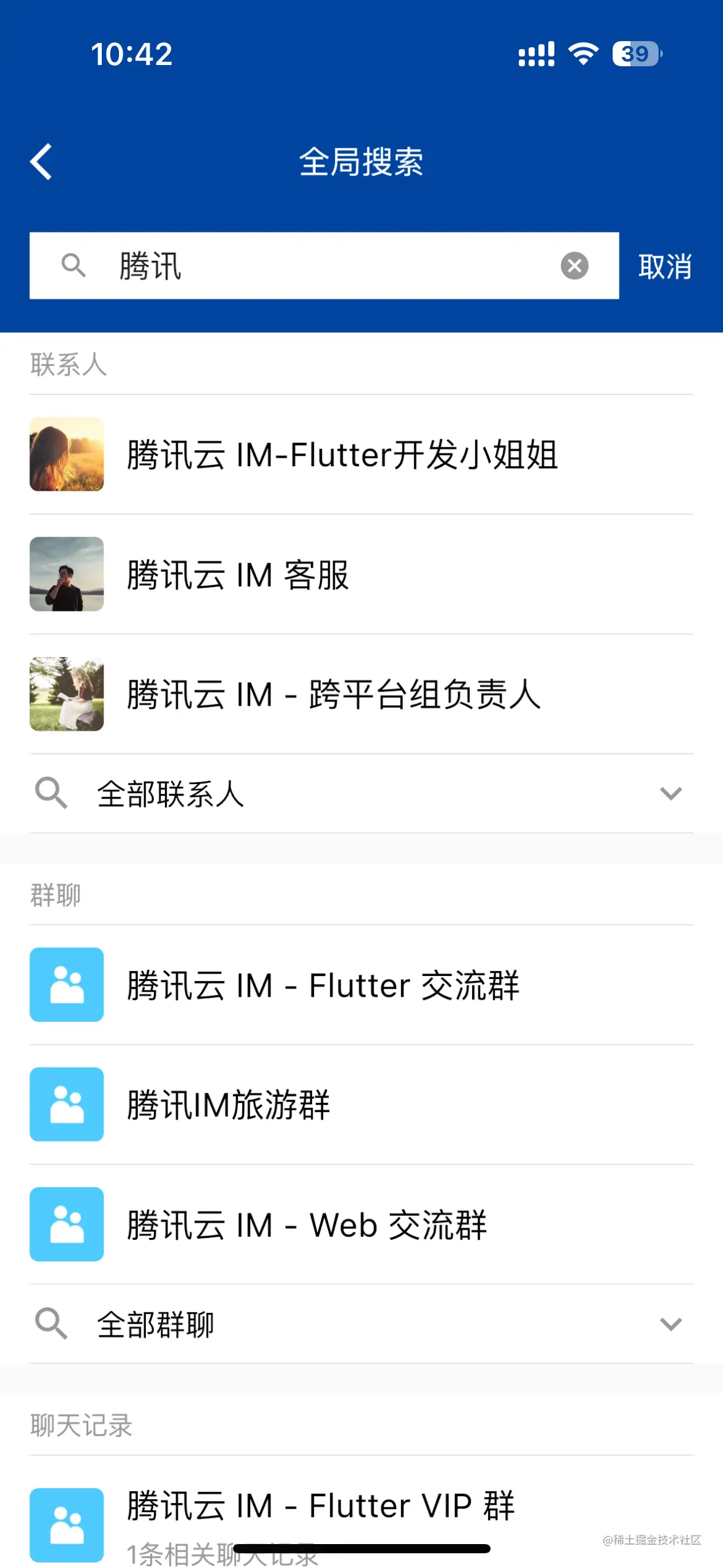This screenshot has width=723, height=1568.
Task: Open group 腾讯云 IM - Flutter 交流群
Action: pyautogui.click(x=361, y=985)
